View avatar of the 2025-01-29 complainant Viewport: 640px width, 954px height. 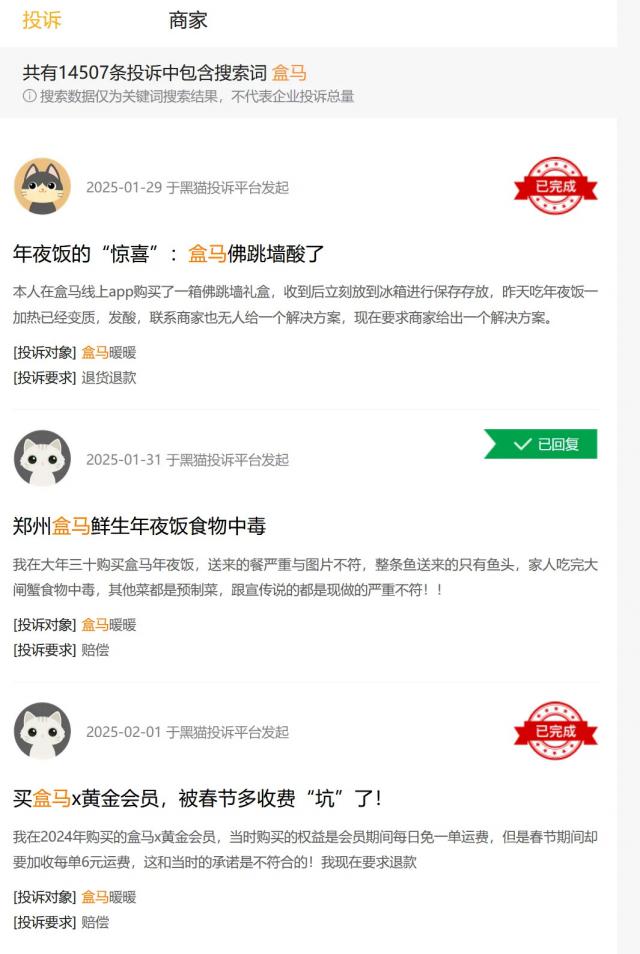[x=42, y=187]
